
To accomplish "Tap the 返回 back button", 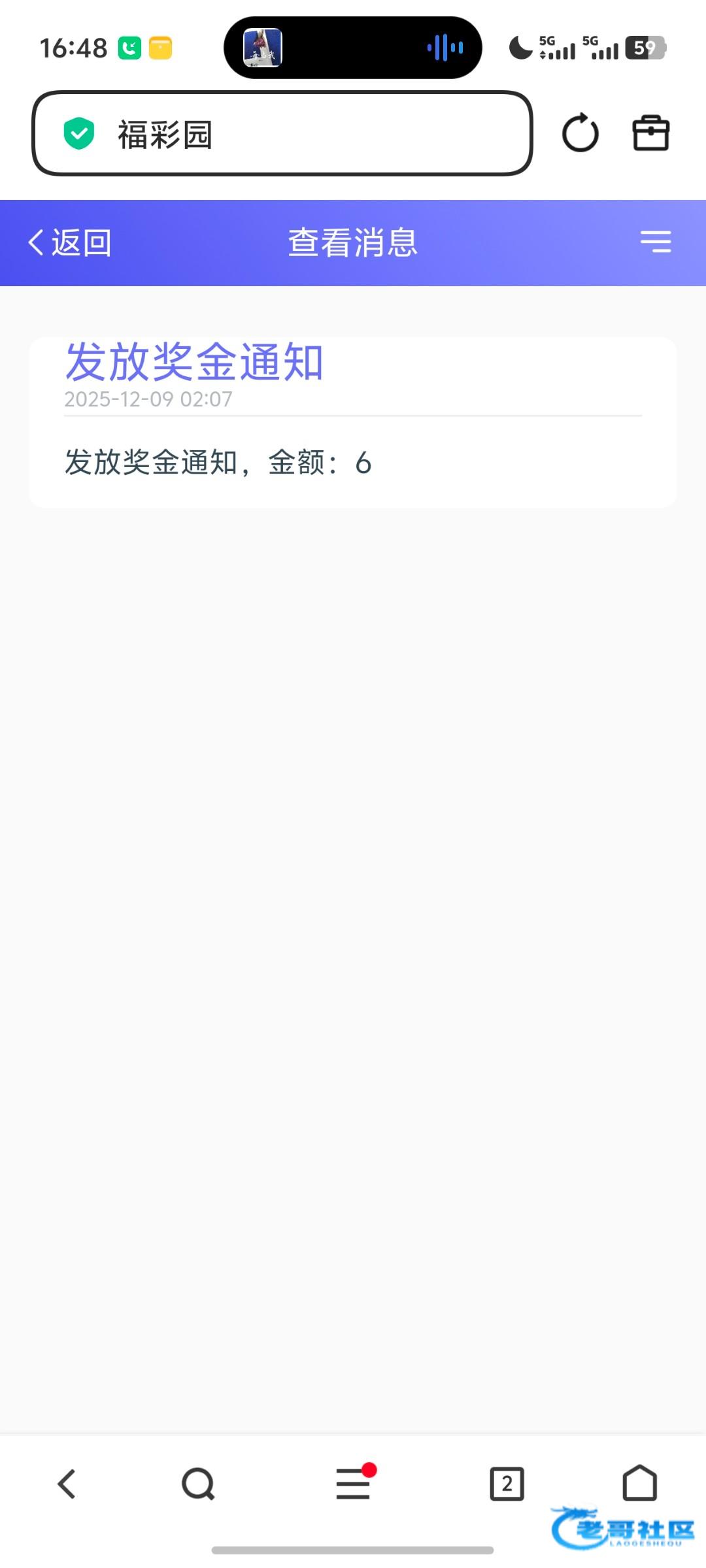I will [69, 242].
